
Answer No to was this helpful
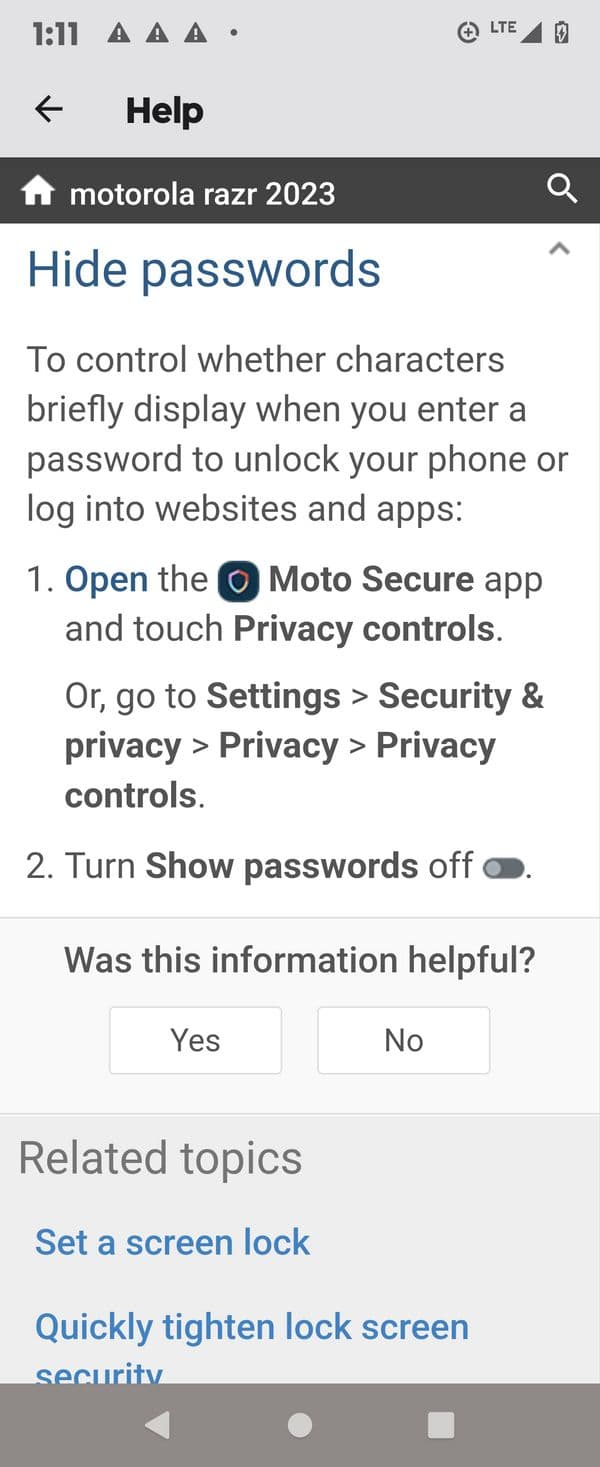(403, 1040)
